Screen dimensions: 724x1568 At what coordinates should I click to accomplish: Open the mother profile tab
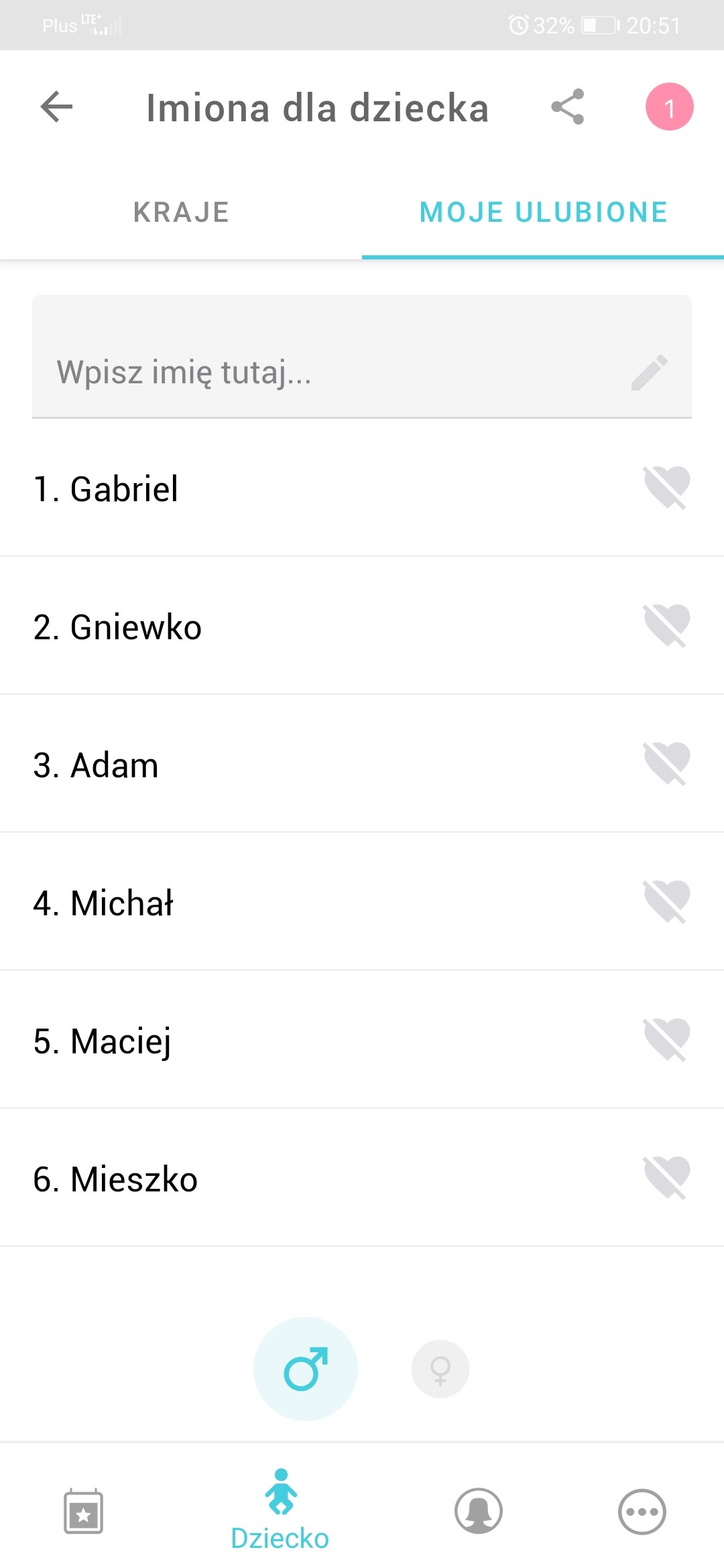click(479, 1512)
